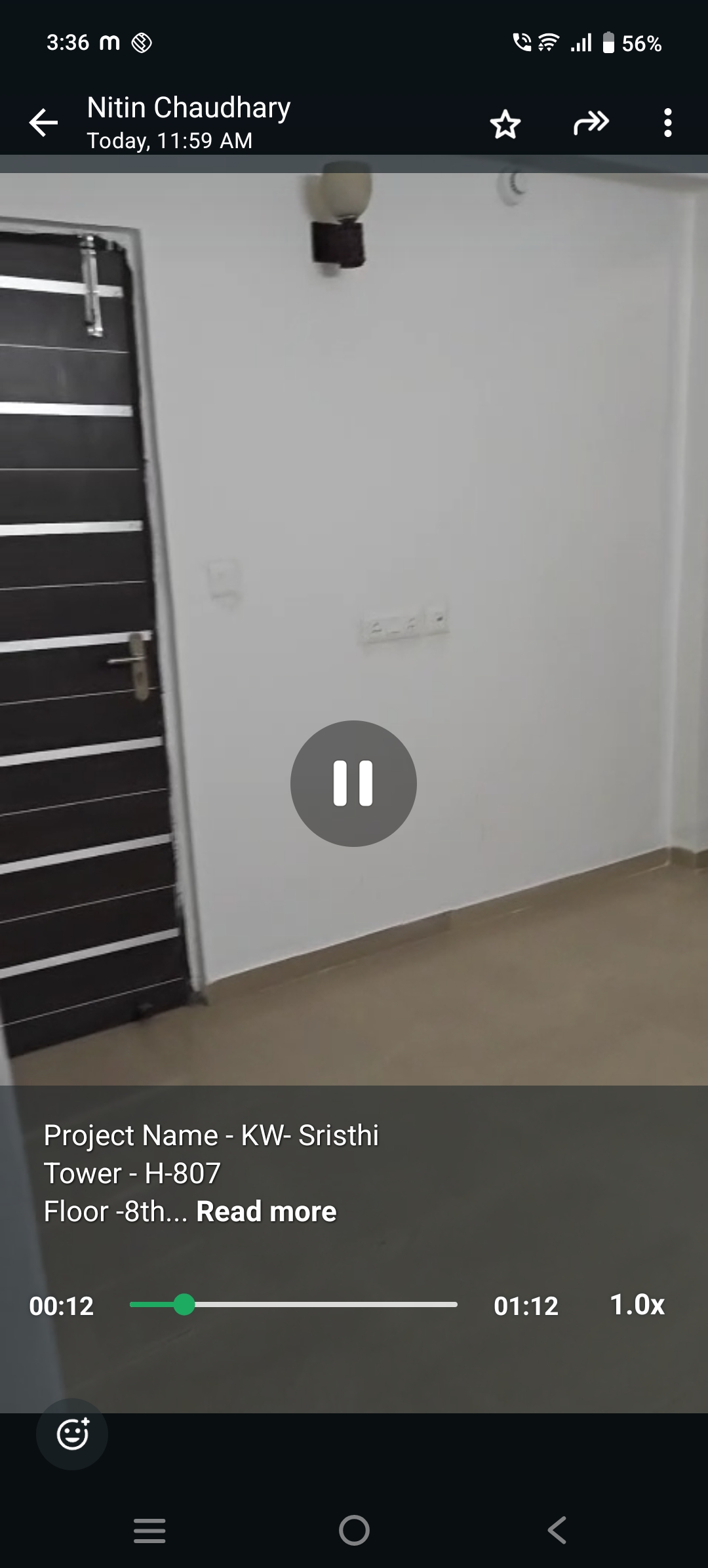Expand caption with Read more

click(266, 1212)
